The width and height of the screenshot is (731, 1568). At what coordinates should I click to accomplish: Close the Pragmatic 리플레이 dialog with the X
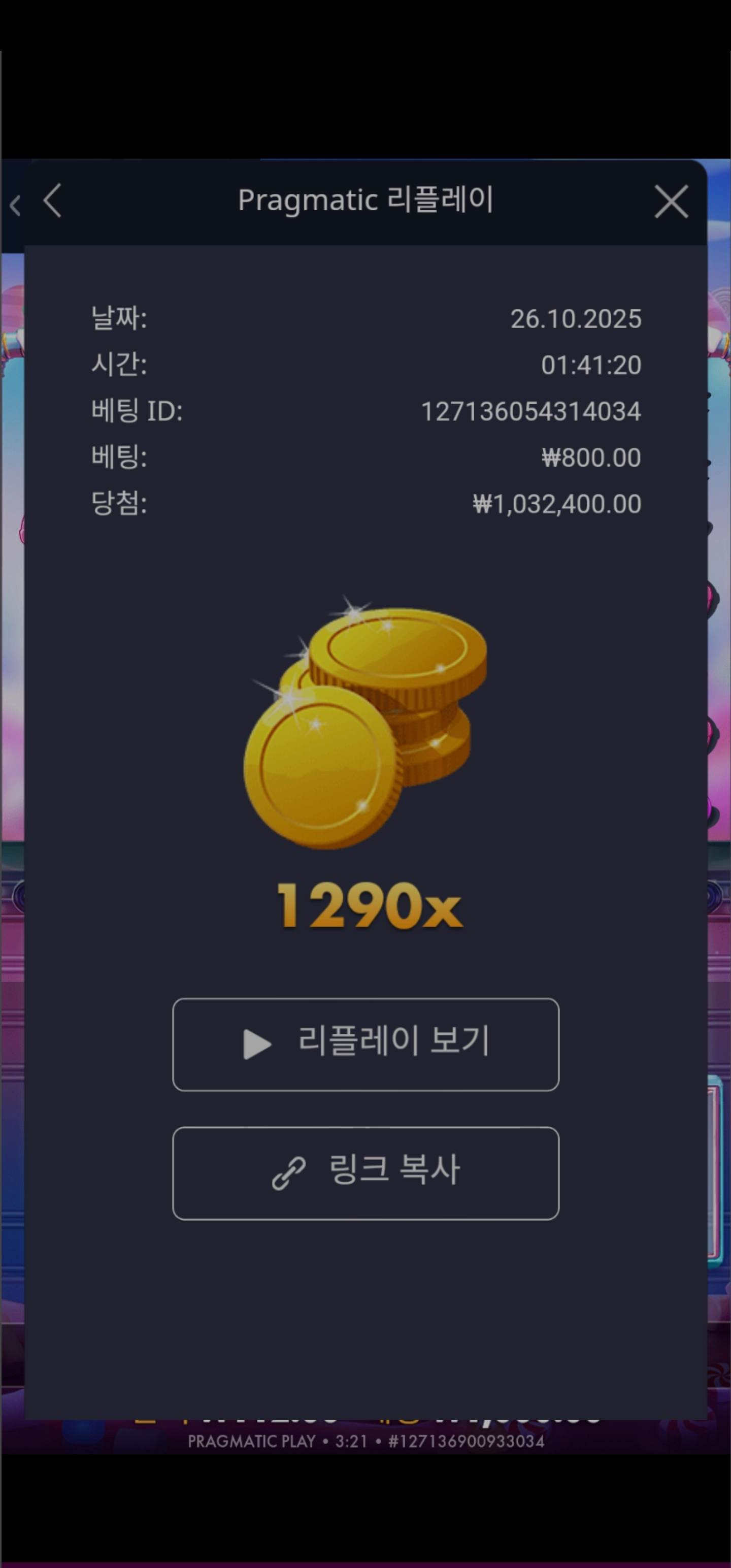pyautogui.click(x=671, y=201)
